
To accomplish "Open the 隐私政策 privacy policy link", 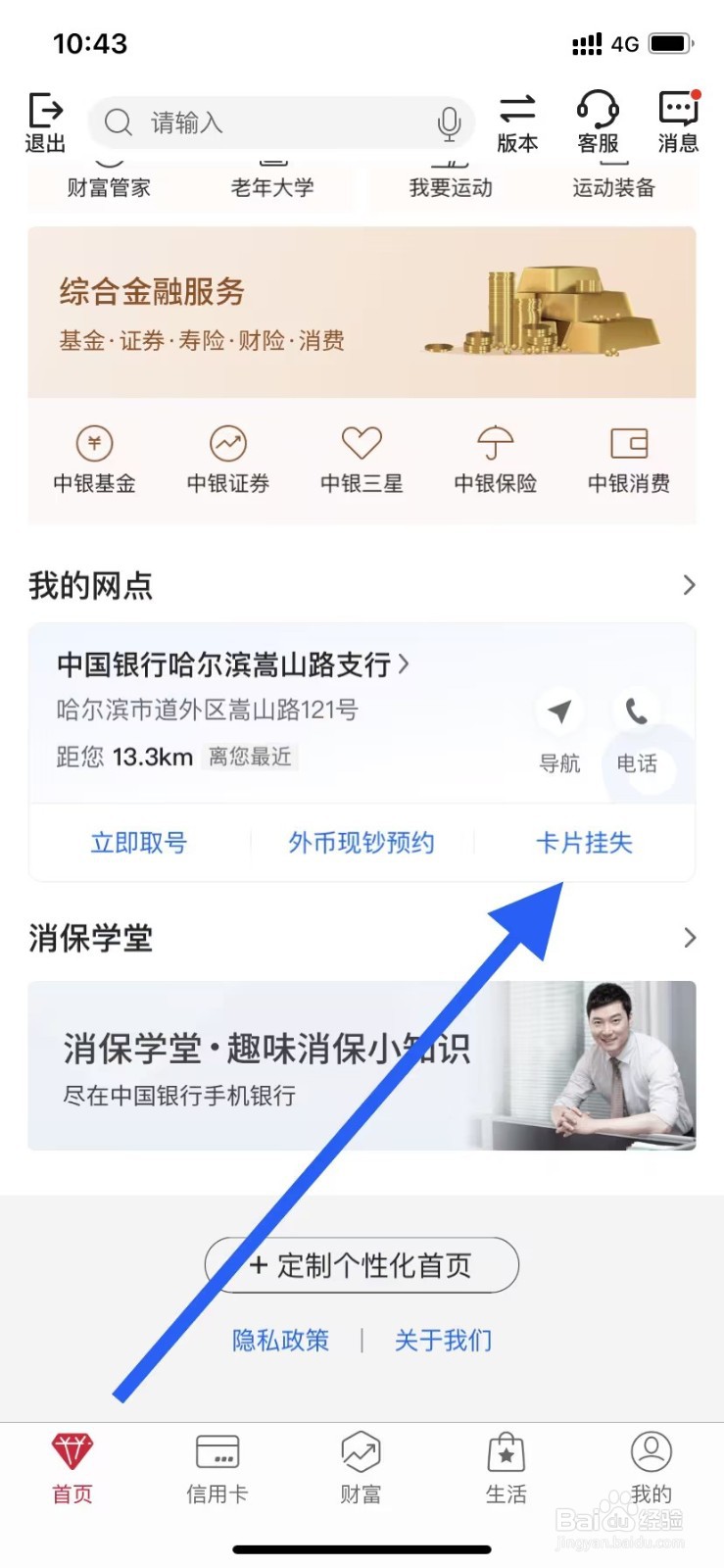I will point(281,1340).
